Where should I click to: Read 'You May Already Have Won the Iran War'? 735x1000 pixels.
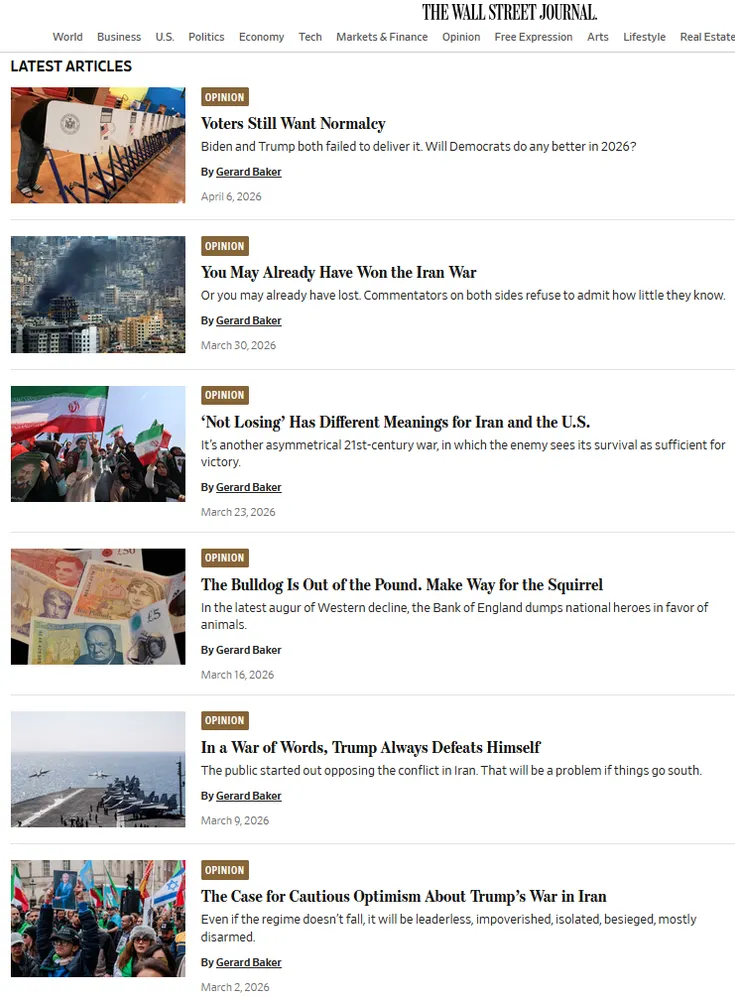point(338,272)
